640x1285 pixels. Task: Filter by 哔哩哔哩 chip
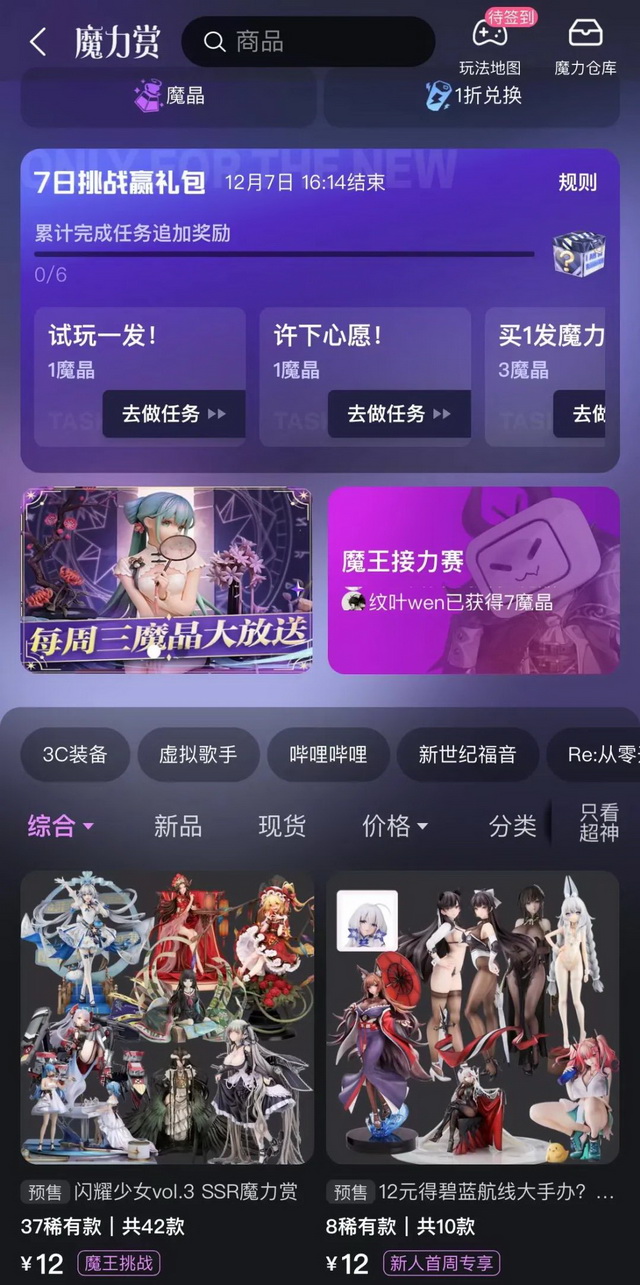(328, 754)
